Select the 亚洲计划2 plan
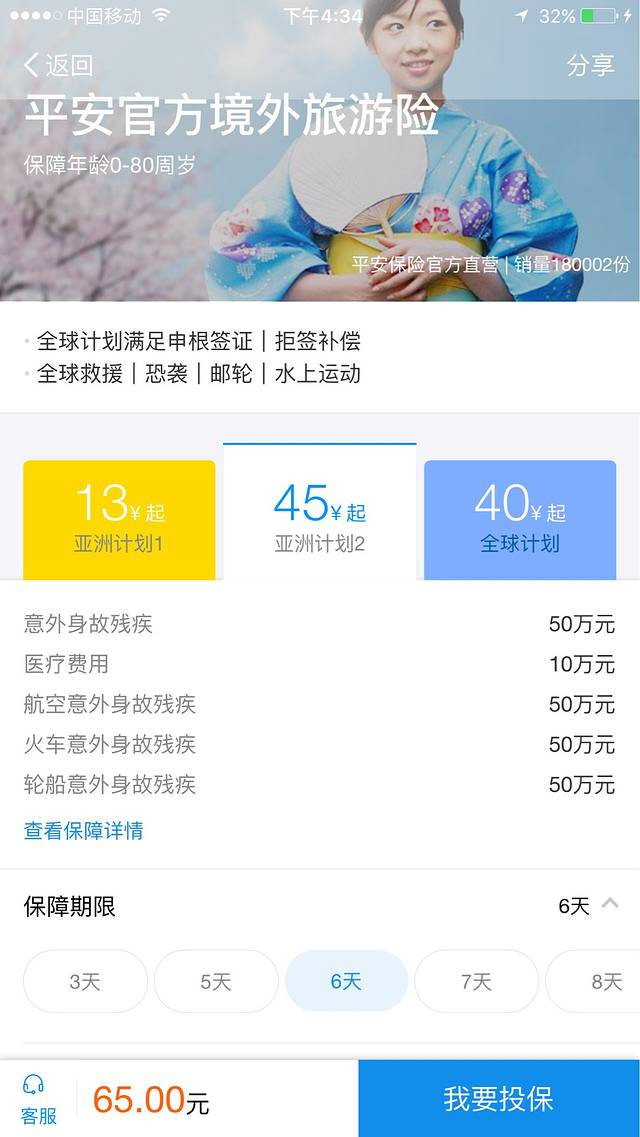The image size is (640, 1137). [x=320, y=515]
